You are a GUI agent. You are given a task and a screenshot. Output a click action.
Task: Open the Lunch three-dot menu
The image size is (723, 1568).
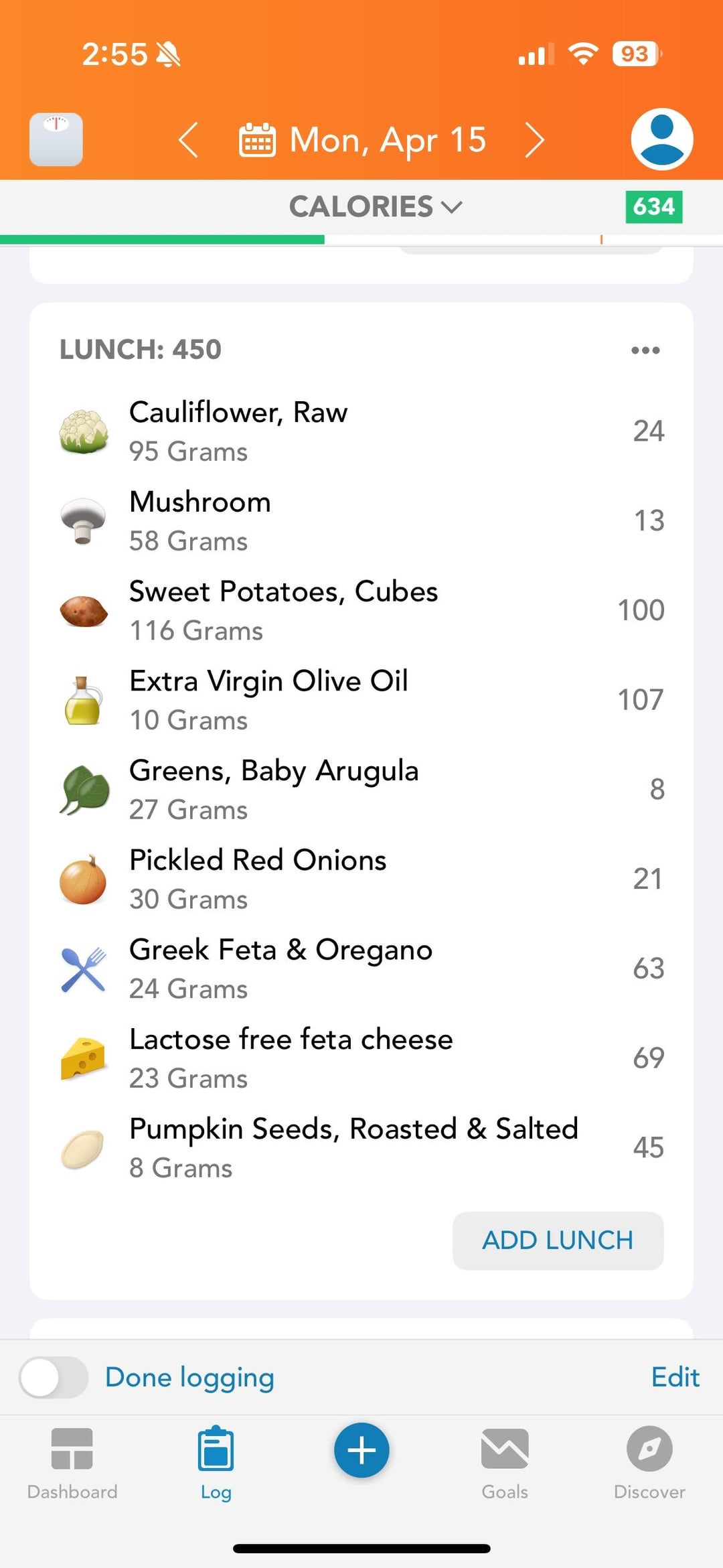pyautogui.click(x=645, y=350)
